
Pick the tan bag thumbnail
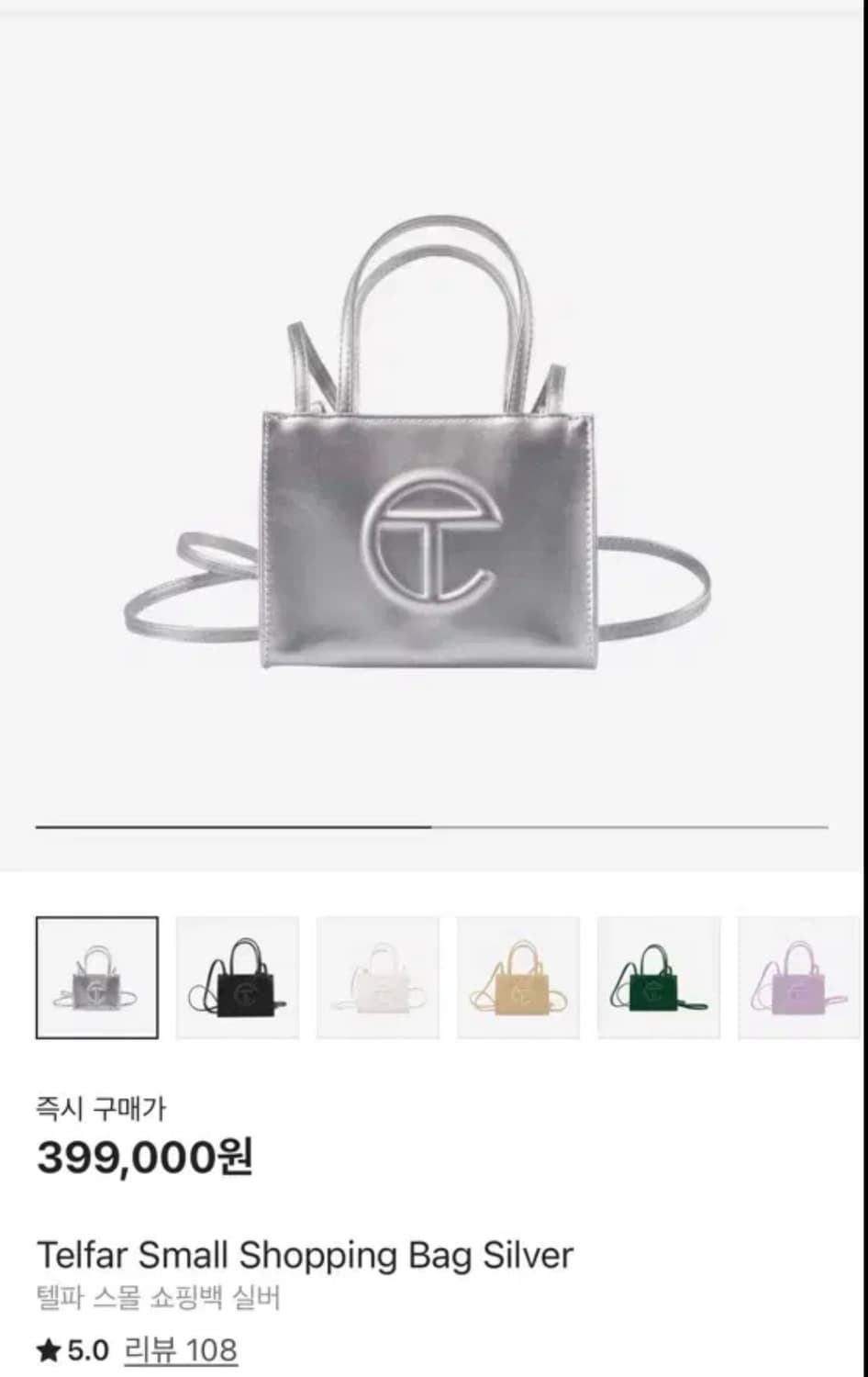tap(518, 976)
